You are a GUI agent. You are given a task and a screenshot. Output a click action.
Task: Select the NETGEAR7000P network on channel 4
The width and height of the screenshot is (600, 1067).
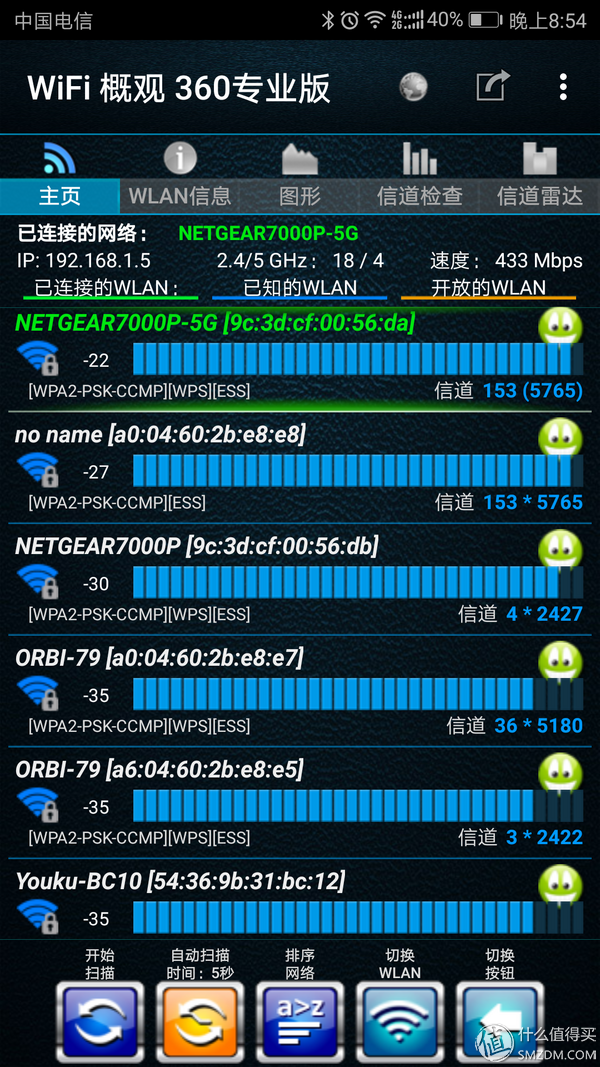(x=300, y=579)
